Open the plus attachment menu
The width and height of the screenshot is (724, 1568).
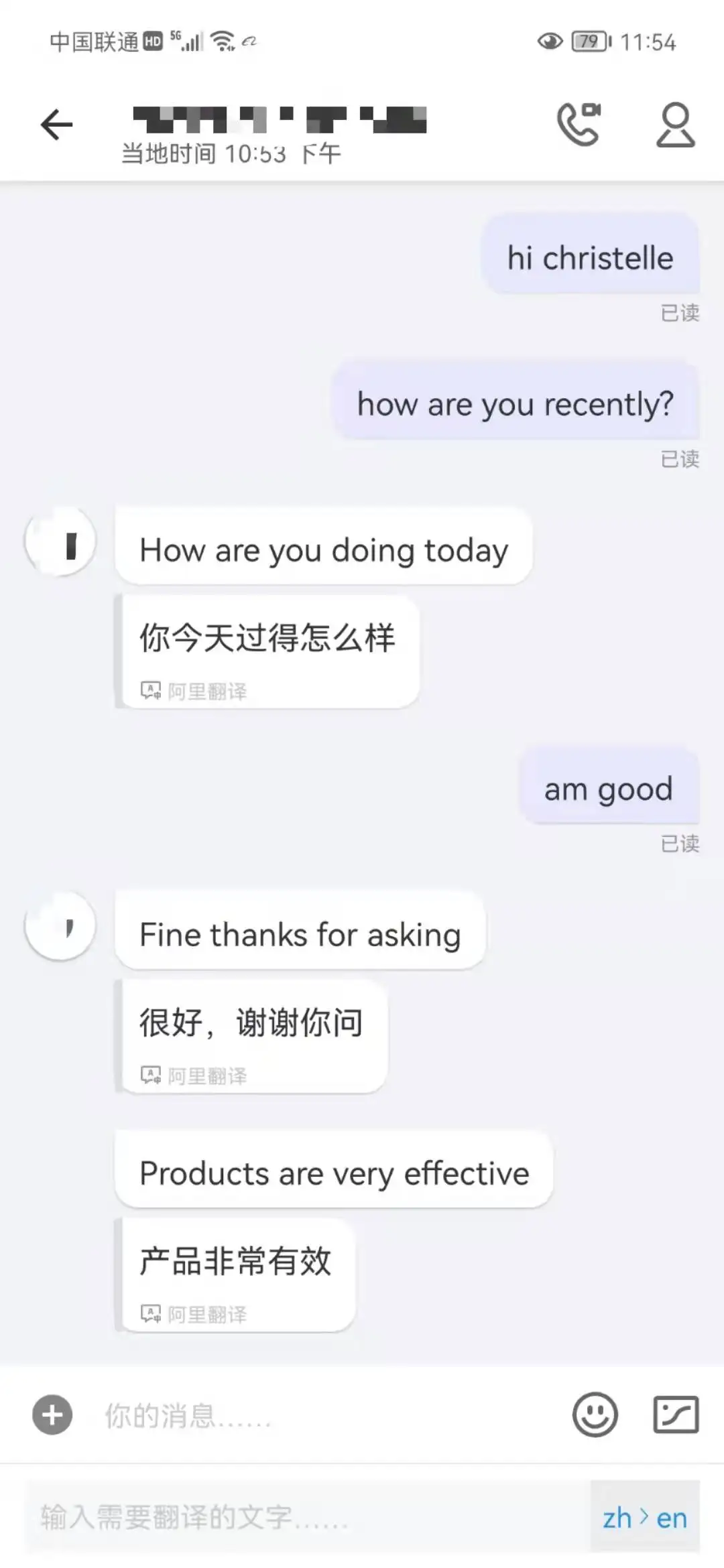point(52,1415)
